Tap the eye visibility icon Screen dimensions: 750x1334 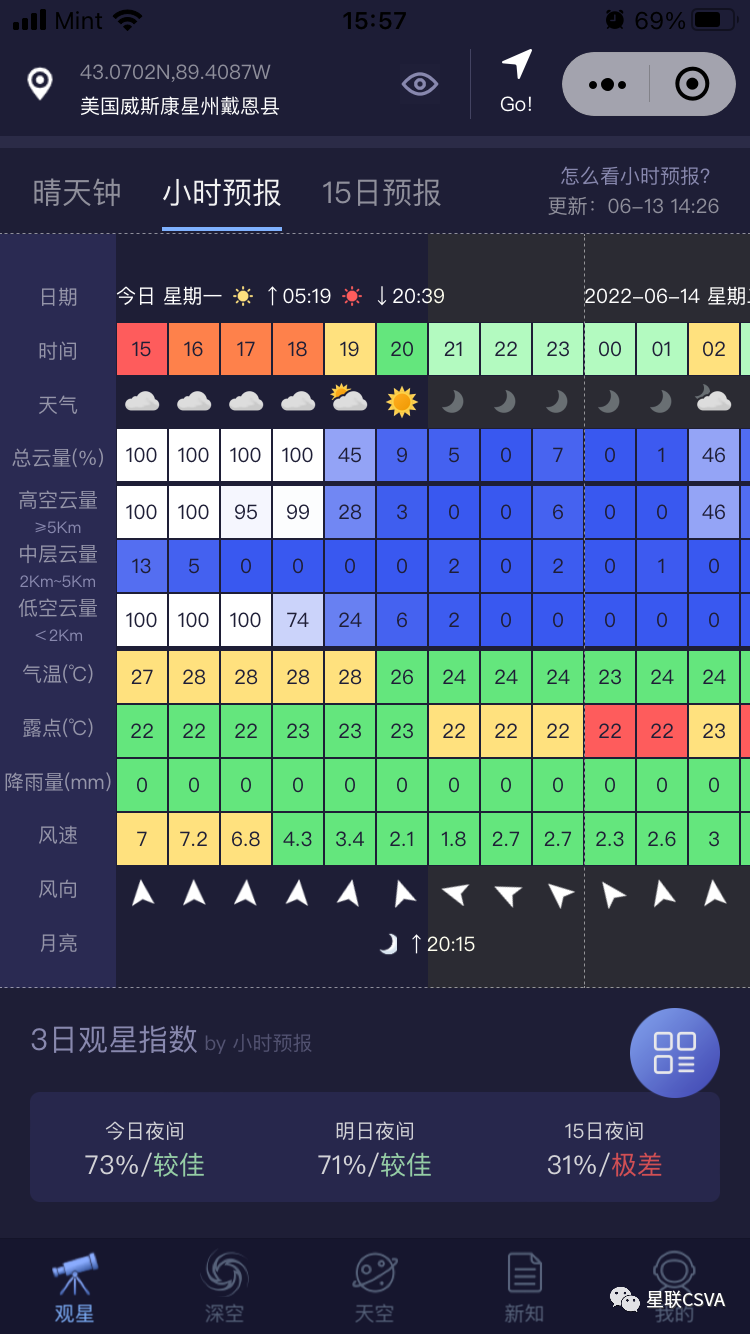click(x=419, y=85)
